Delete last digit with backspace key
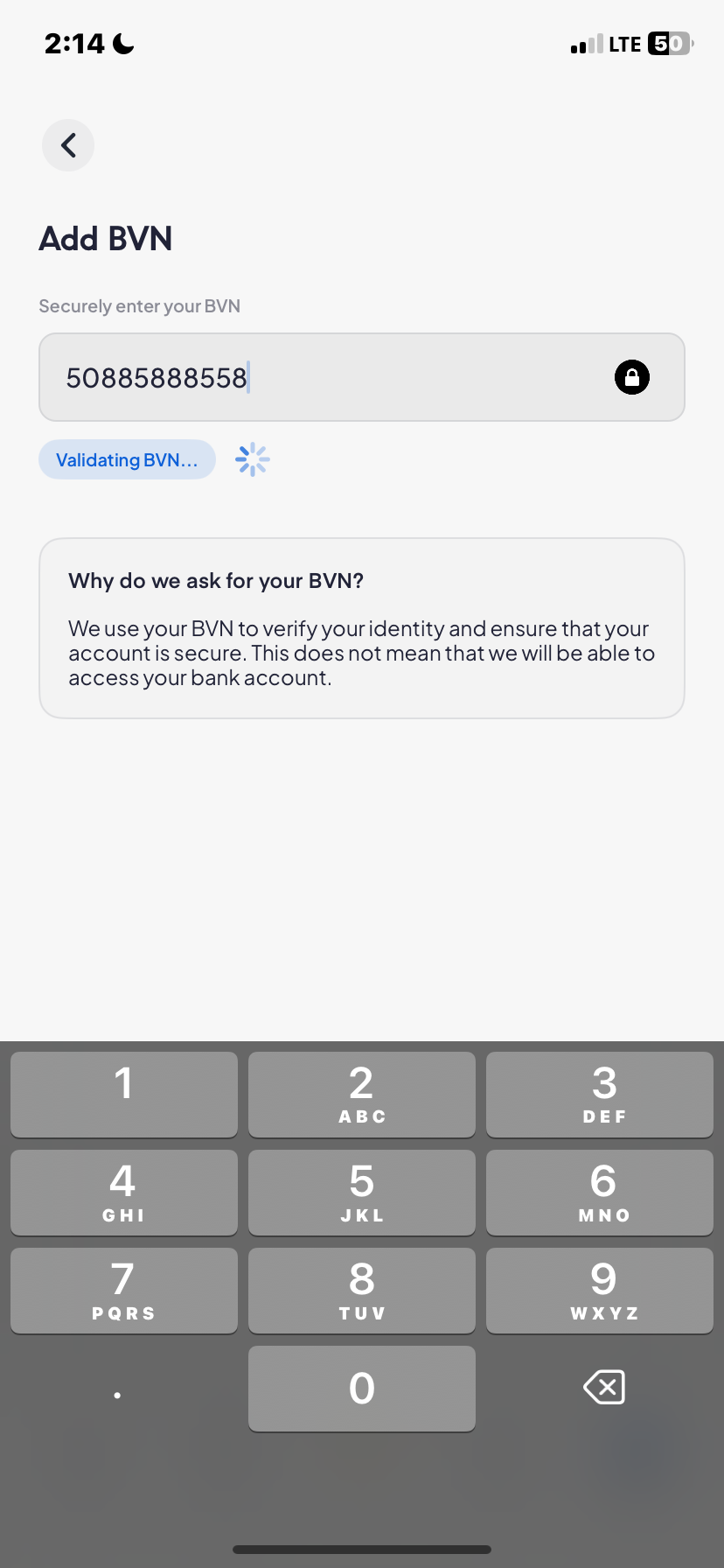Screen dimensions: 724x1568 [603, 1388]
